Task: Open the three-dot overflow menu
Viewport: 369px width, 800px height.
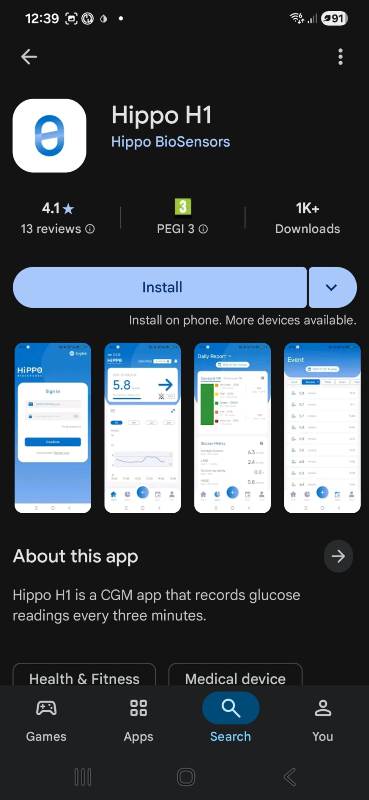Action: click(340, 57)
